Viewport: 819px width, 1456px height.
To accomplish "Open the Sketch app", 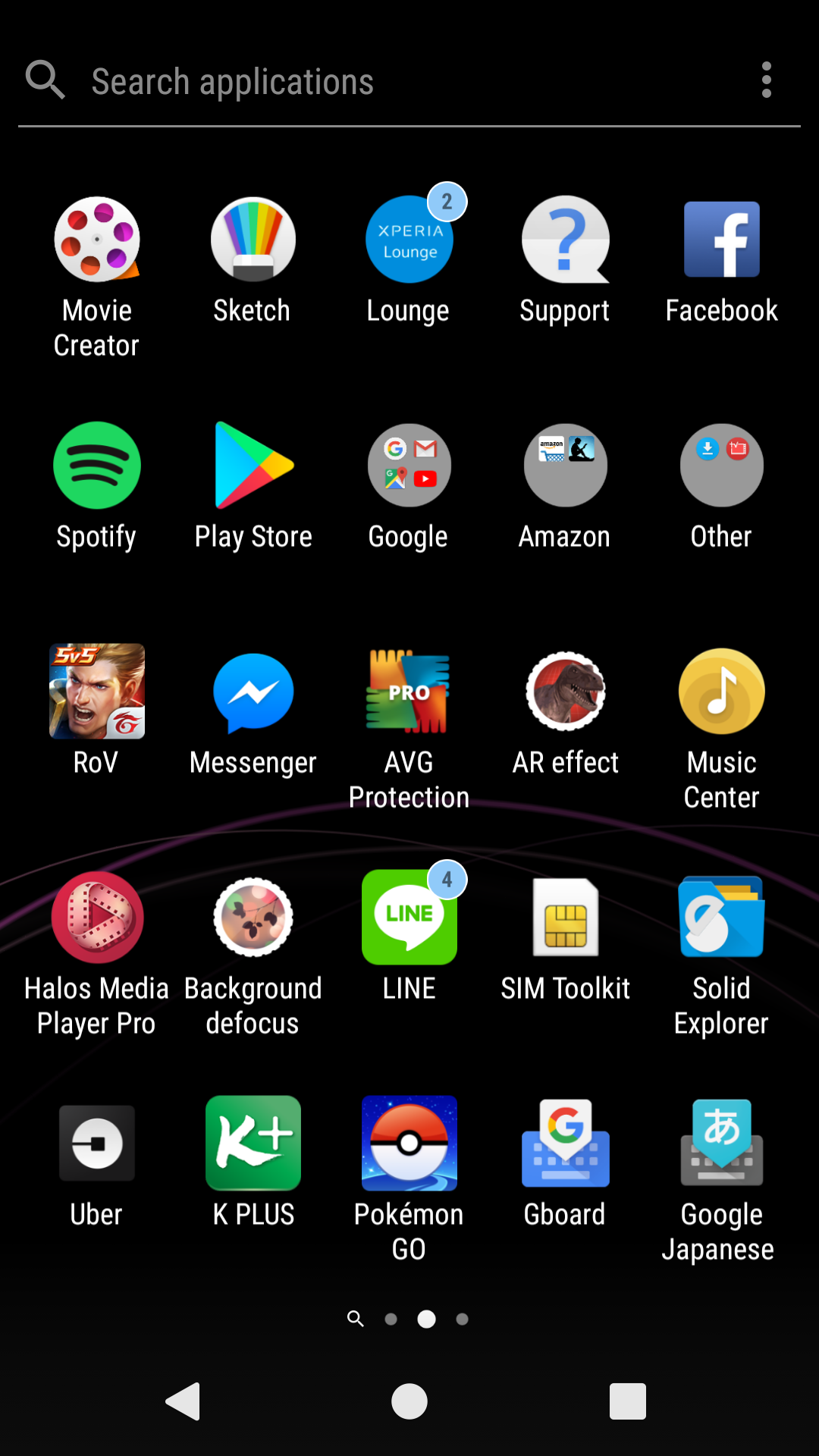I will [253, 240].
